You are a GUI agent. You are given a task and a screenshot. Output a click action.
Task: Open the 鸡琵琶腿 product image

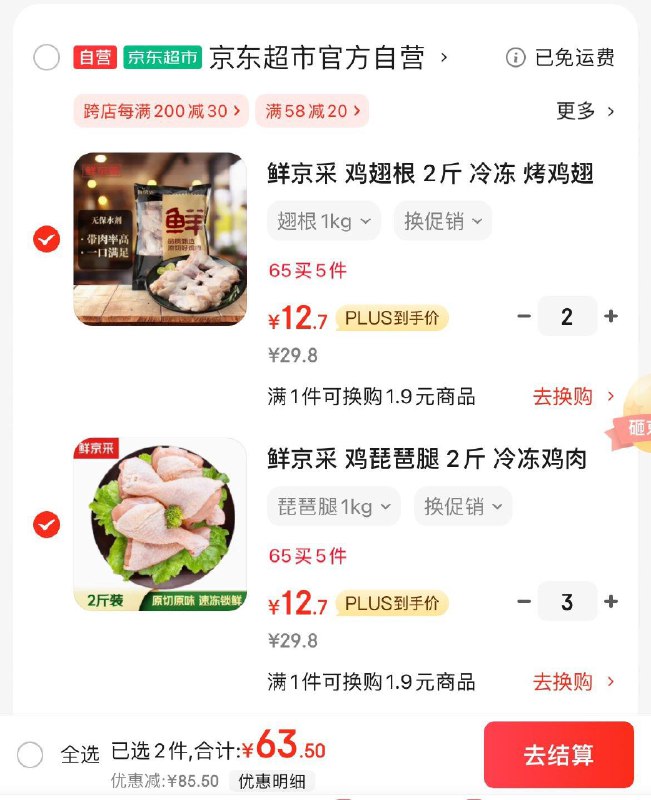coord(160,524)
